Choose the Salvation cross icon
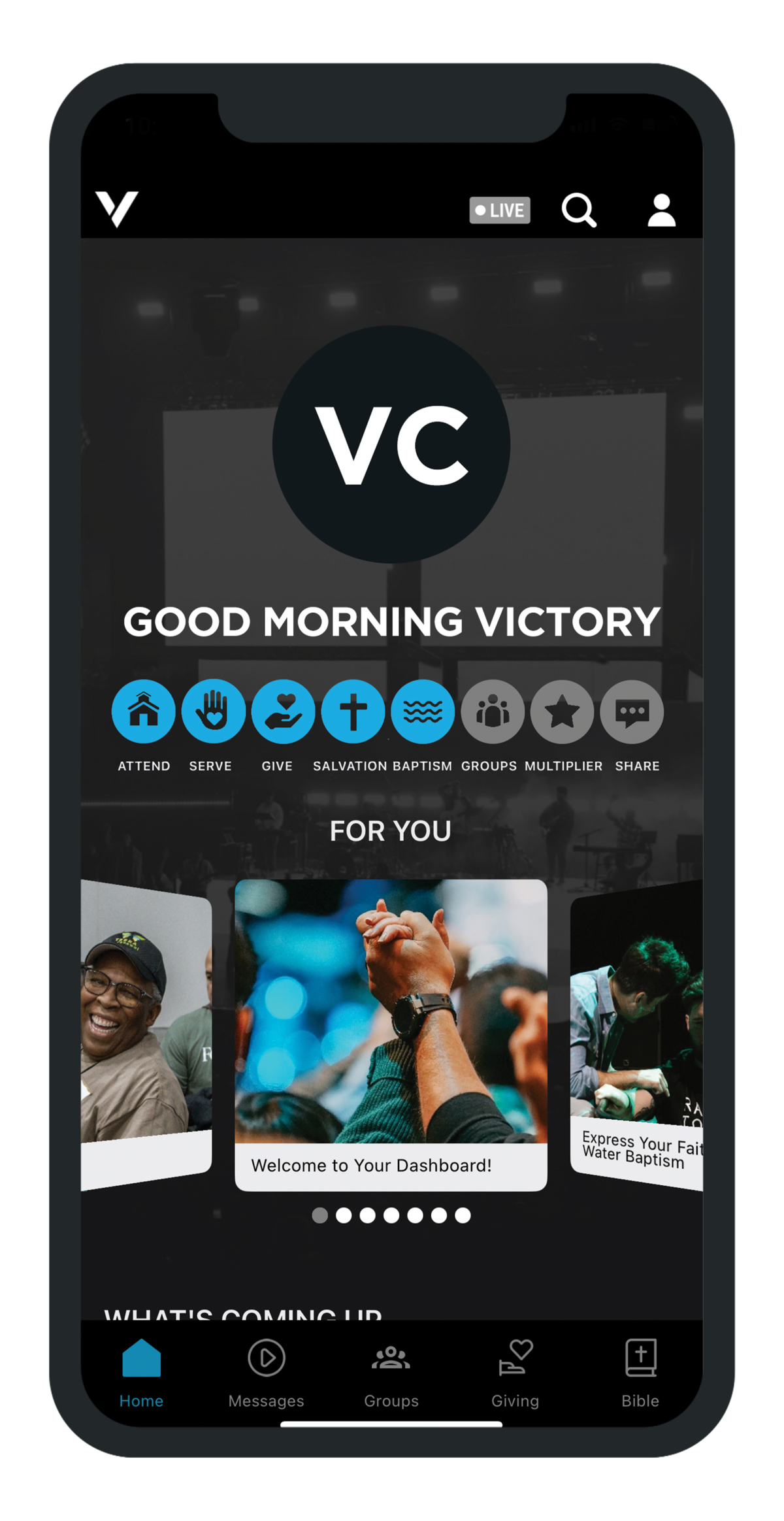The height and width of the screenshot is (1521, 784). tap(353, 711)
